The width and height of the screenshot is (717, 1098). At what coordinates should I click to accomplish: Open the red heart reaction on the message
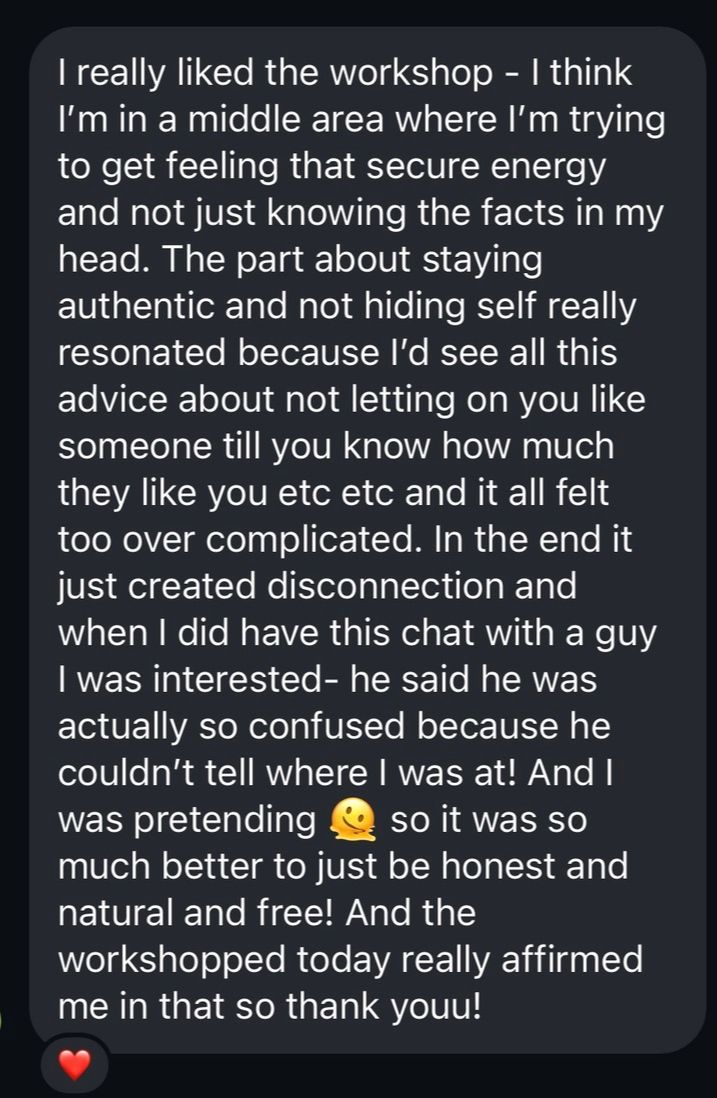point(74,1065)
